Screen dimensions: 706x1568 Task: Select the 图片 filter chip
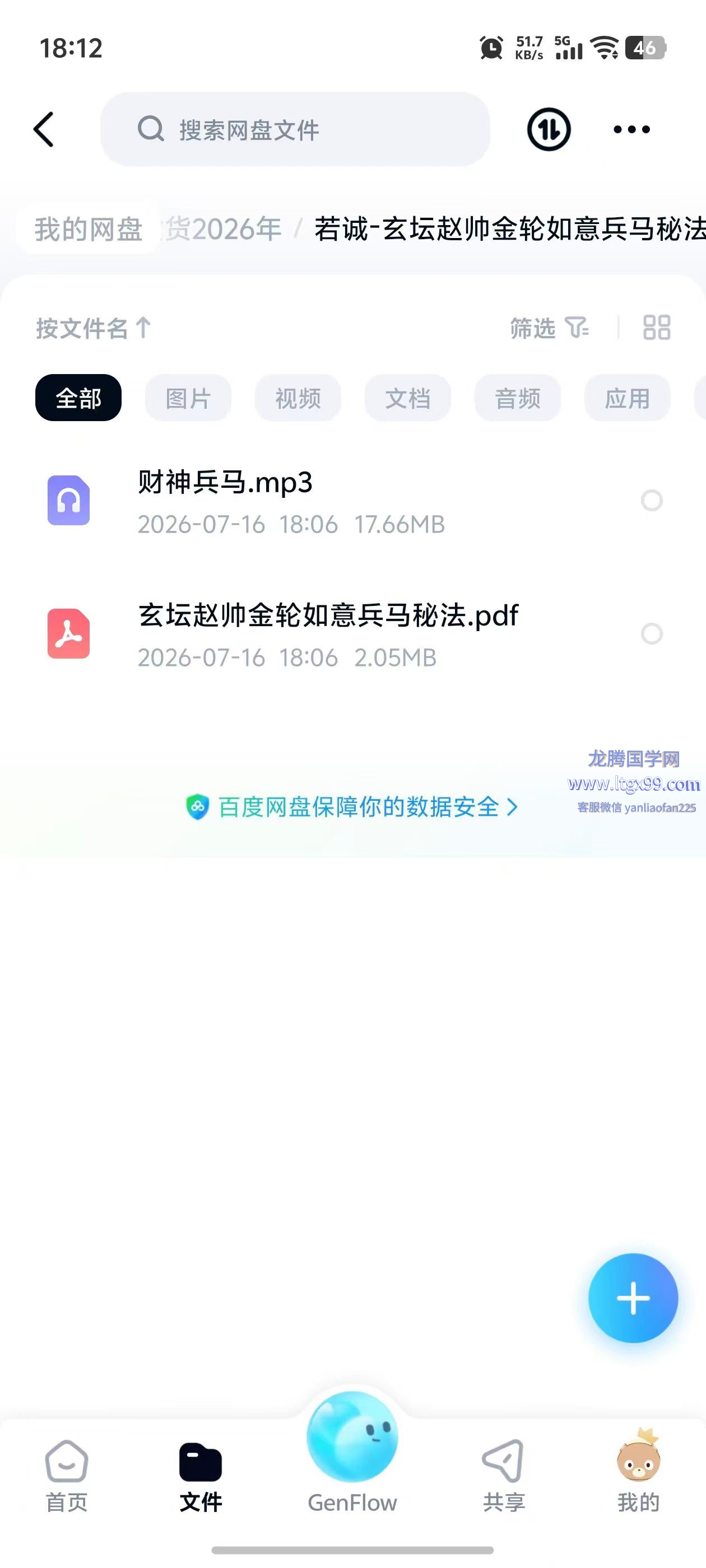click(x=188, y=398)
